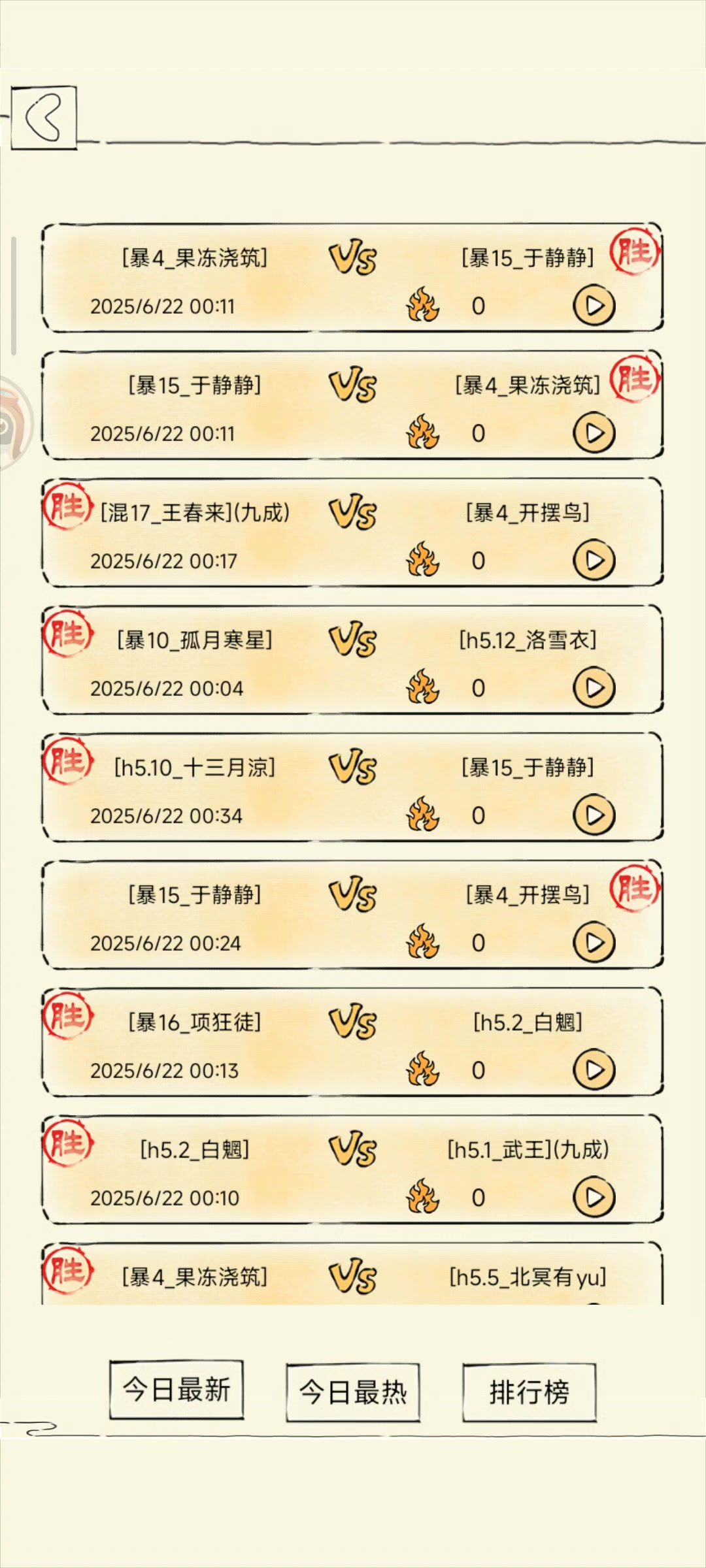Switch to 今日最新 tab
This screenshot has height=1568, width=706.
point(176,1390)
